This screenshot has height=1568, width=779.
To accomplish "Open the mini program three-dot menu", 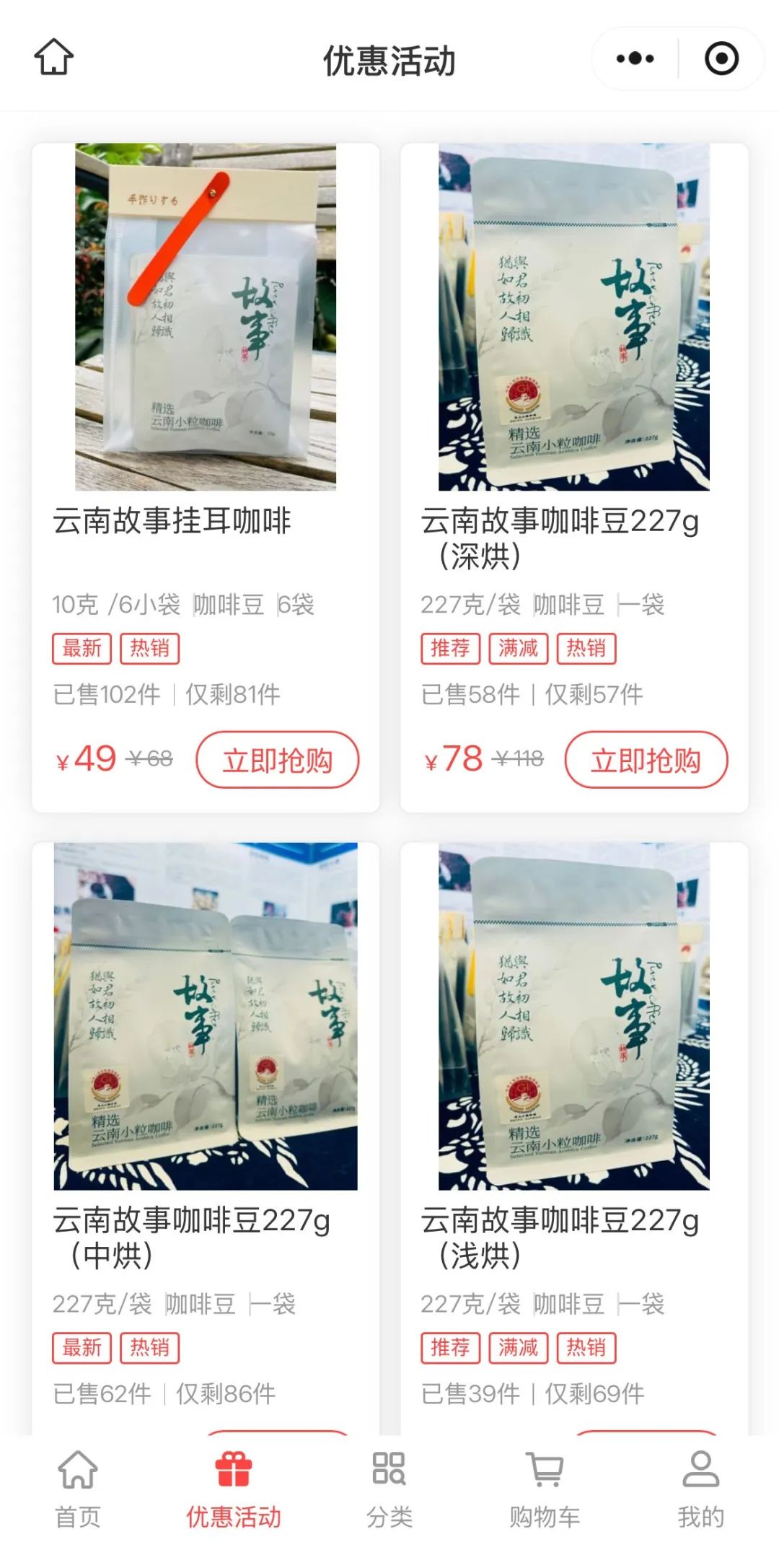I will point(635,58).
